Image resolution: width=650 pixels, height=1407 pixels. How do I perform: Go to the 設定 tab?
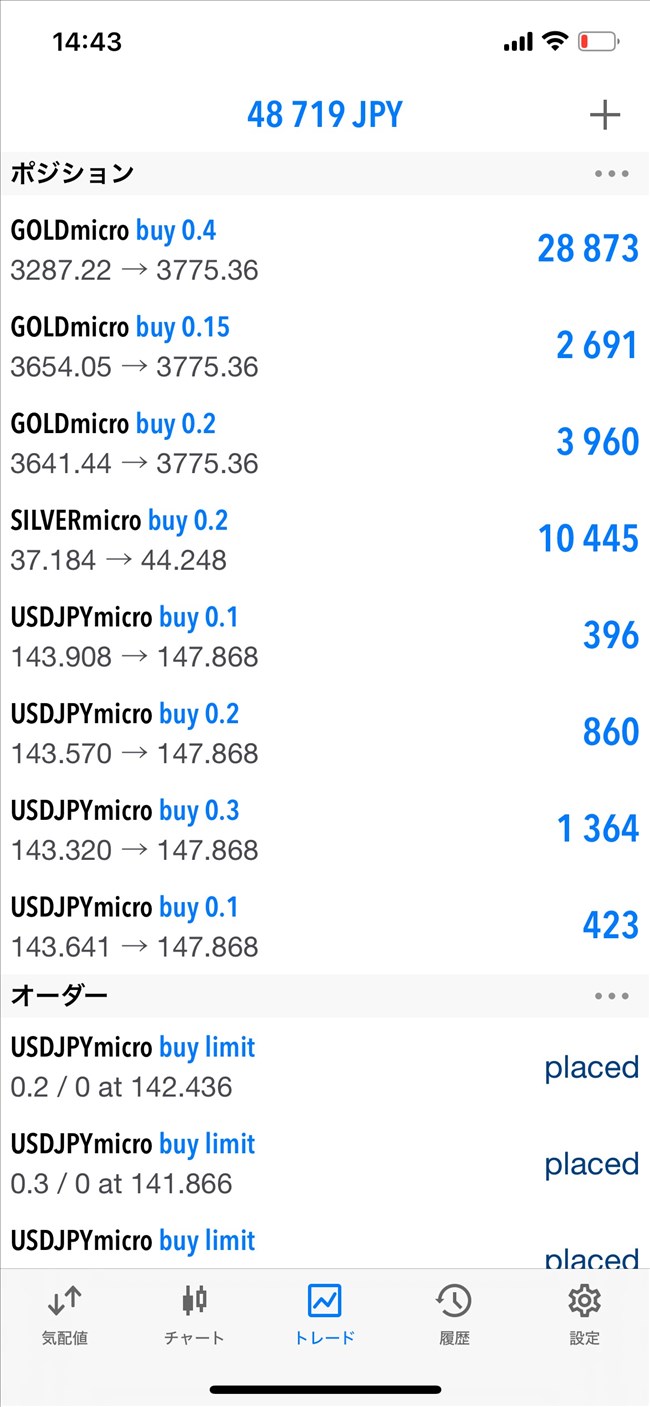[x=584, y=1315]
